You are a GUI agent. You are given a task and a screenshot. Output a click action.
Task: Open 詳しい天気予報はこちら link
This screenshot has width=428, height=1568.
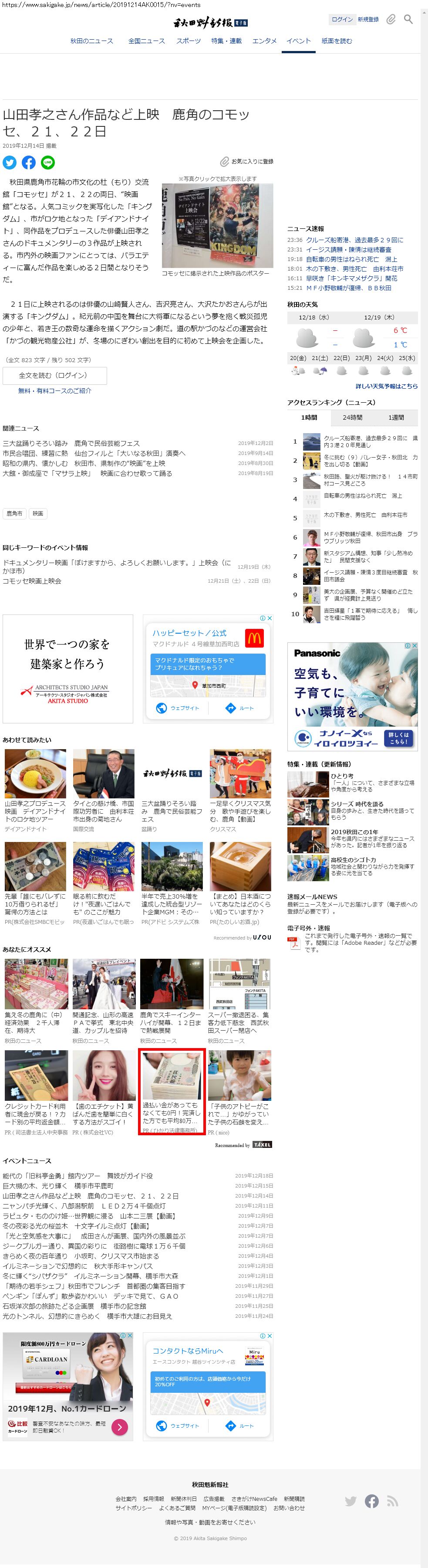click(x=386, y=386)
